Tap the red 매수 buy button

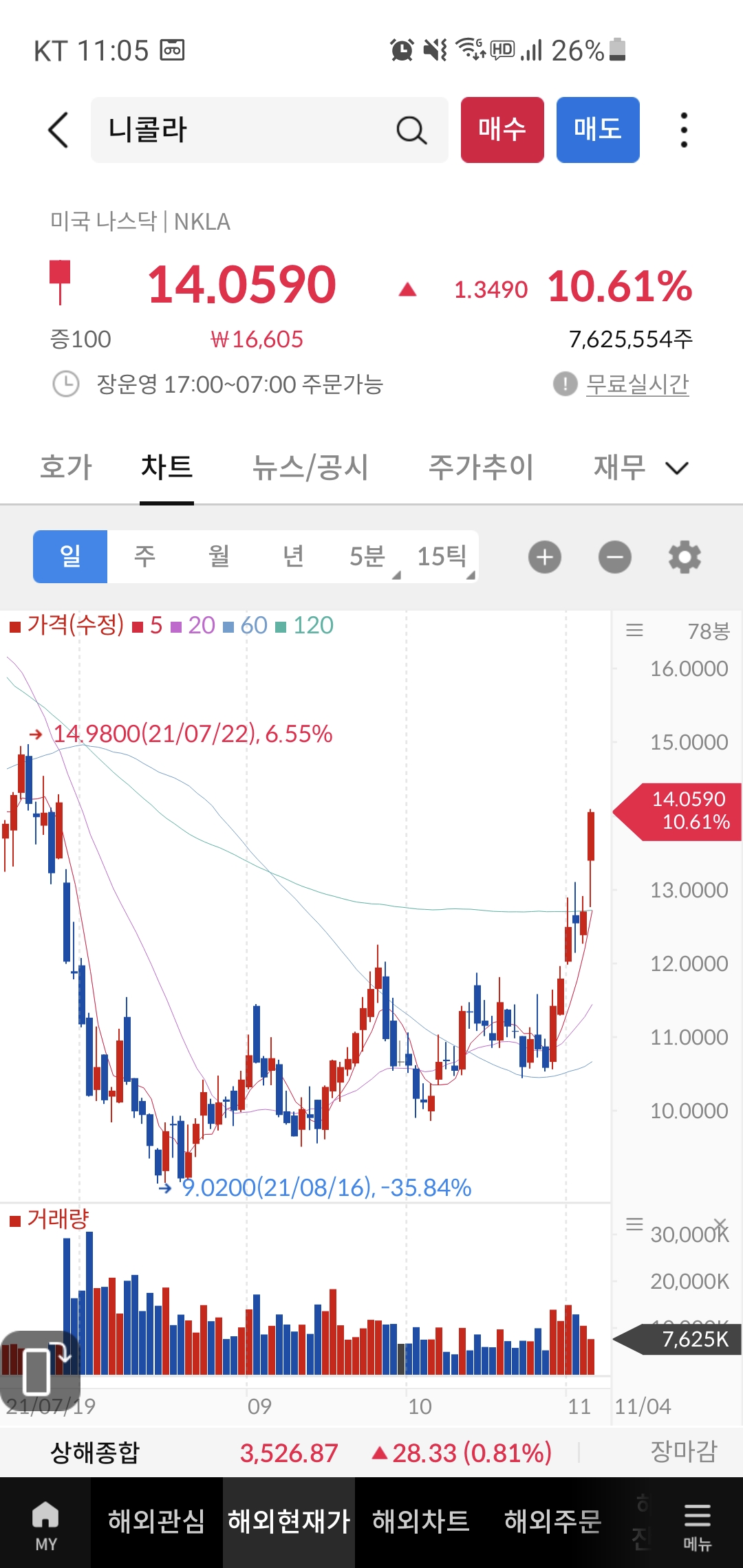[x=502, y=130]
